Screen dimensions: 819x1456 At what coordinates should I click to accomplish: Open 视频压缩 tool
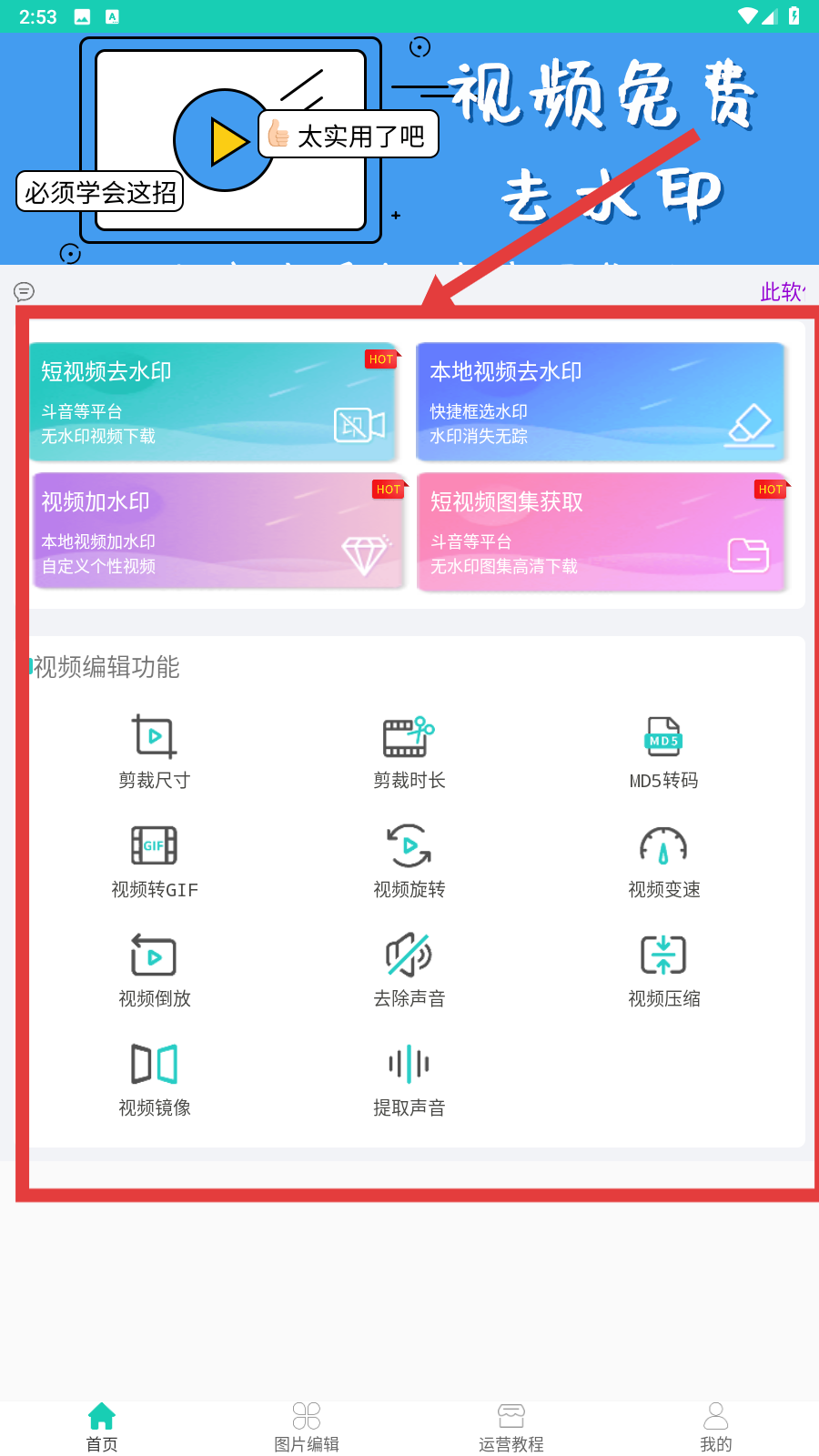click(664, 970)
